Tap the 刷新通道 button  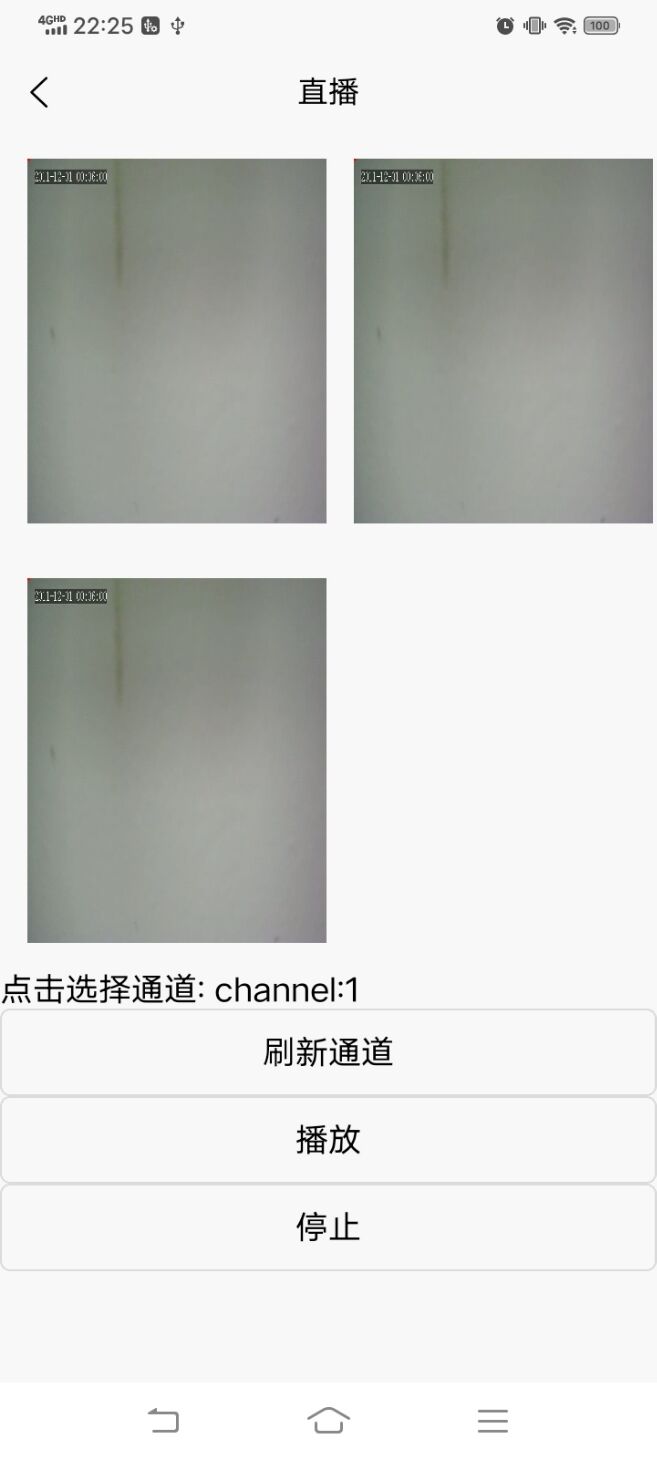pyautogui.click(x=328, y=1052)
